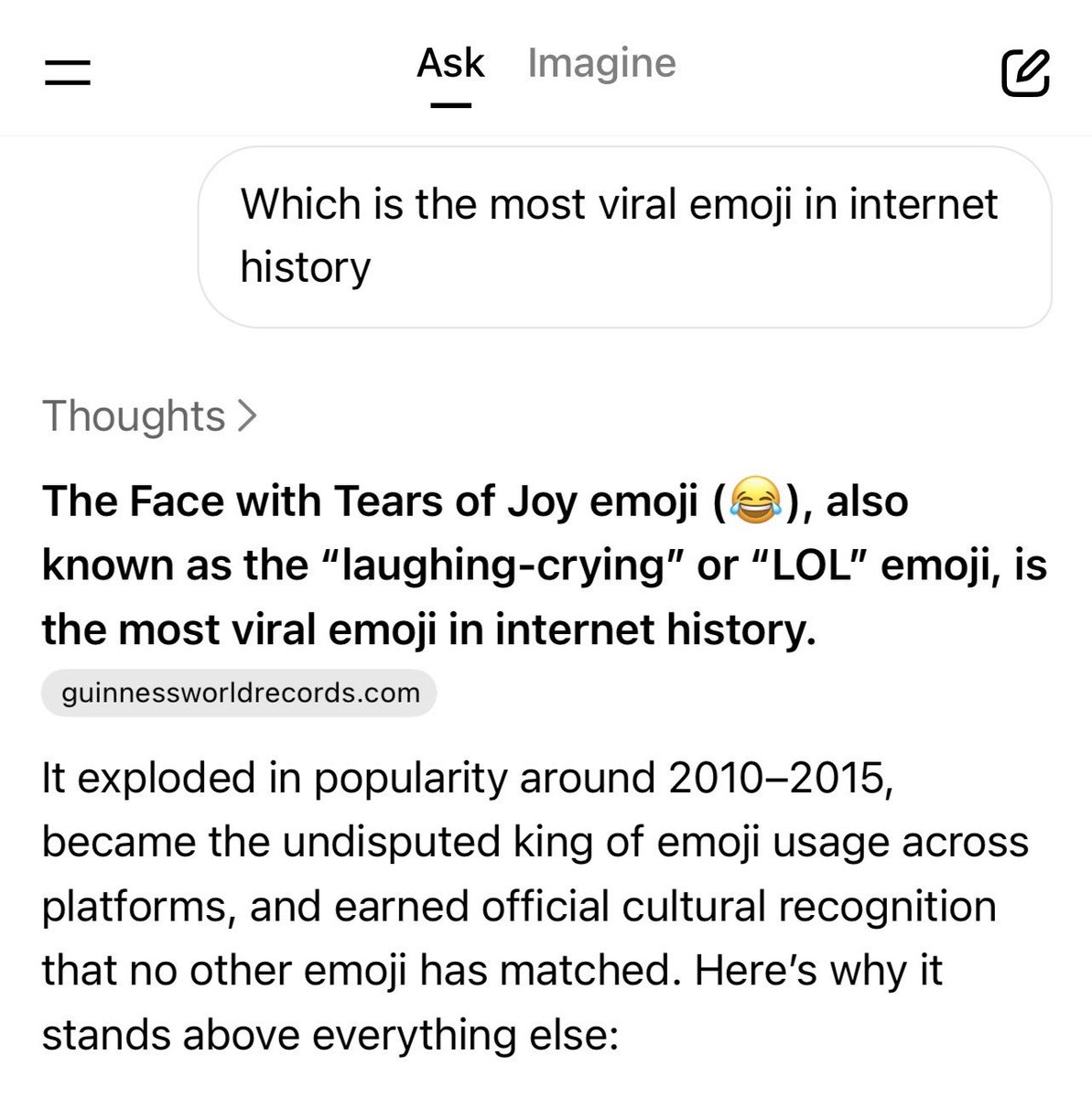Expand the Thoughts section
1092x1098 pixels.
click(149, 416)
